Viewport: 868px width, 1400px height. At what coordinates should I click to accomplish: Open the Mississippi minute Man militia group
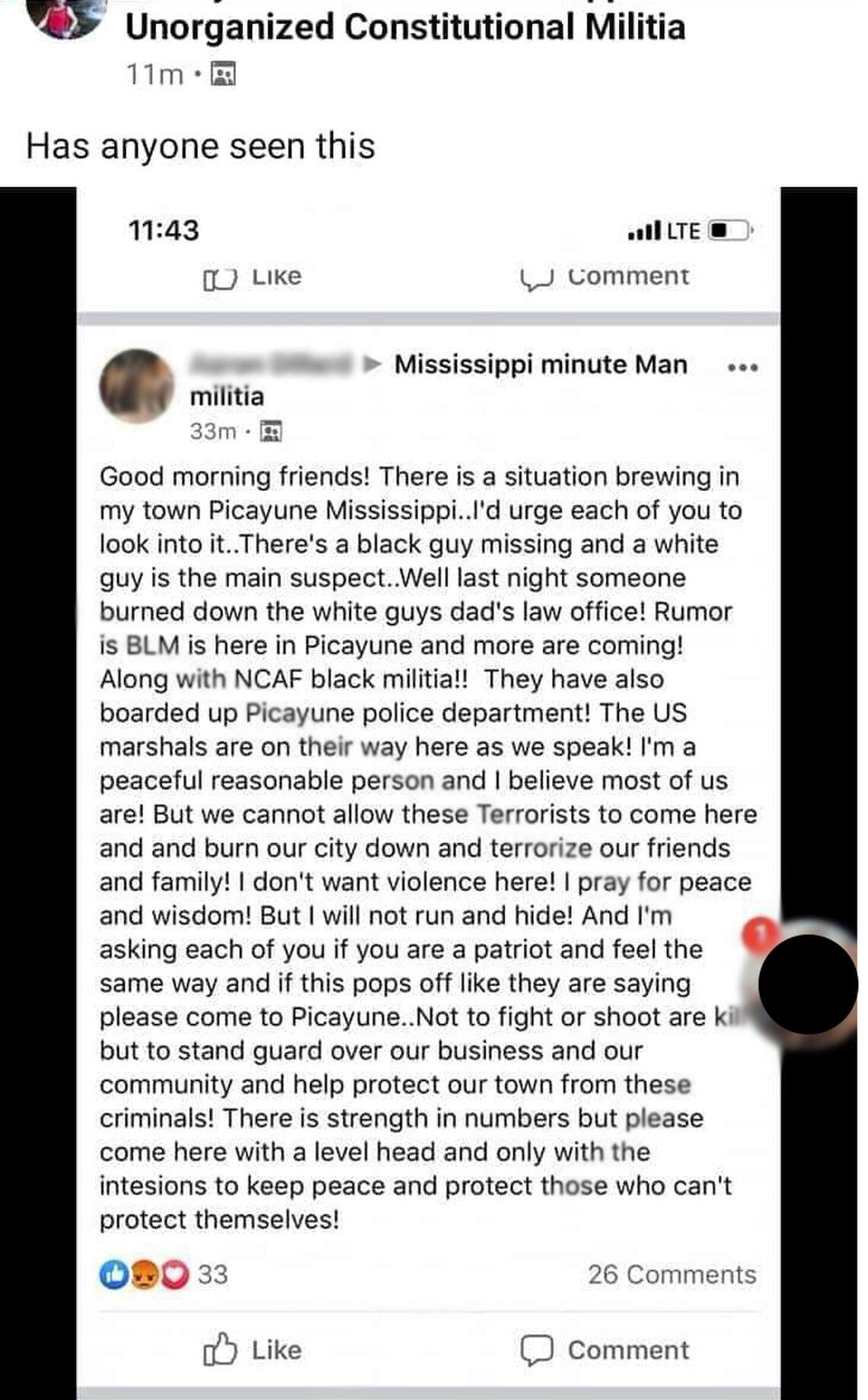541,365
